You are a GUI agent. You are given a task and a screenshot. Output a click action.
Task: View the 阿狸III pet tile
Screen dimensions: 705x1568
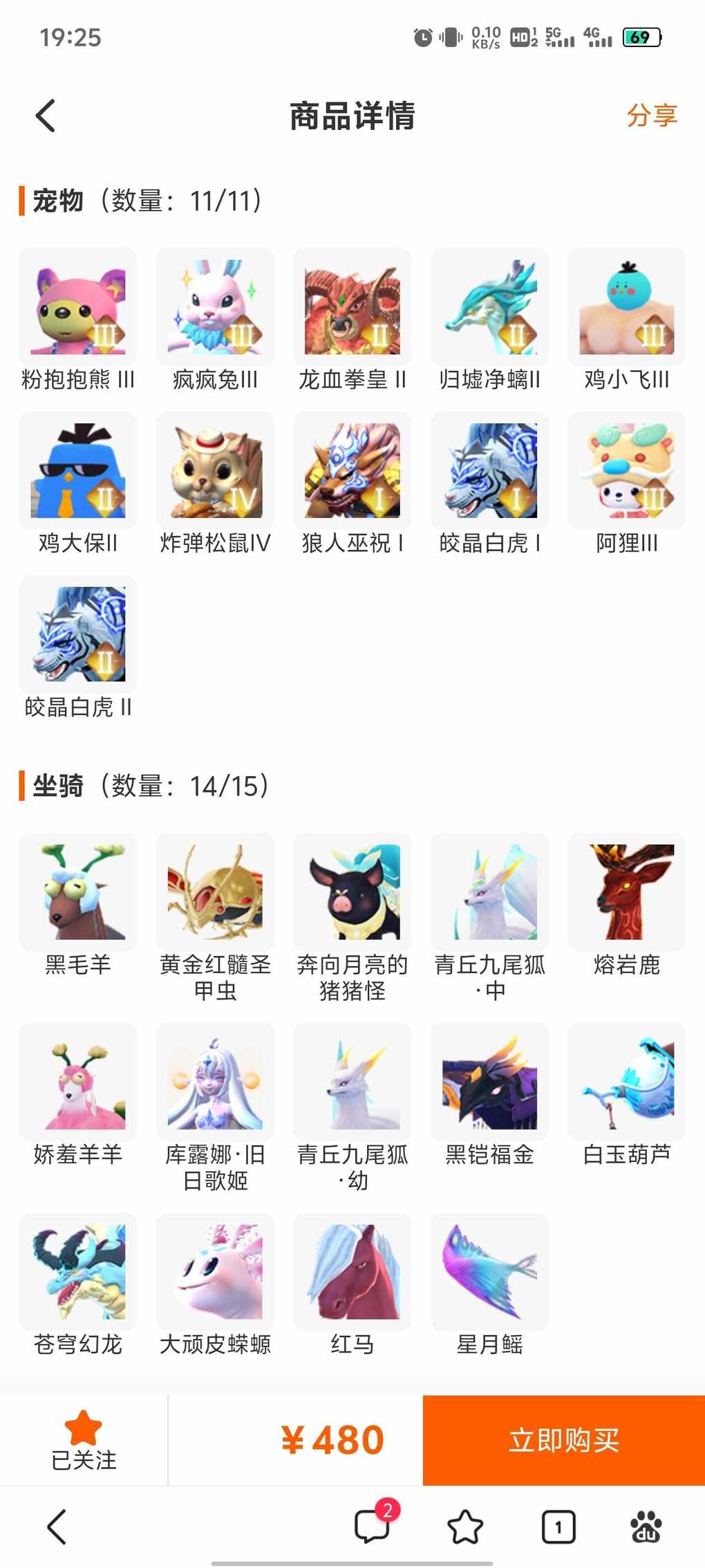point(627,472)
